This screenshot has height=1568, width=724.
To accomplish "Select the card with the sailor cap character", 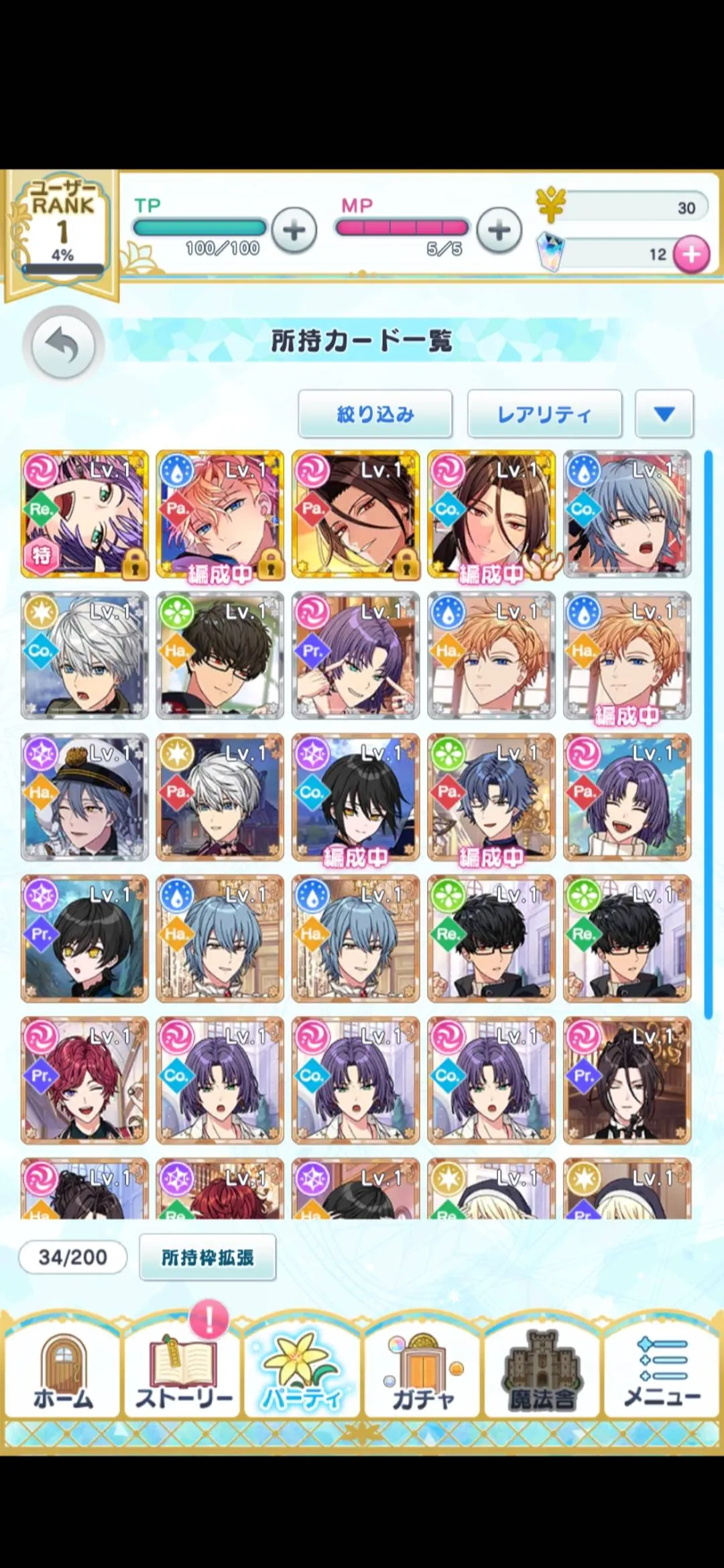I will (x=84, y=797).
